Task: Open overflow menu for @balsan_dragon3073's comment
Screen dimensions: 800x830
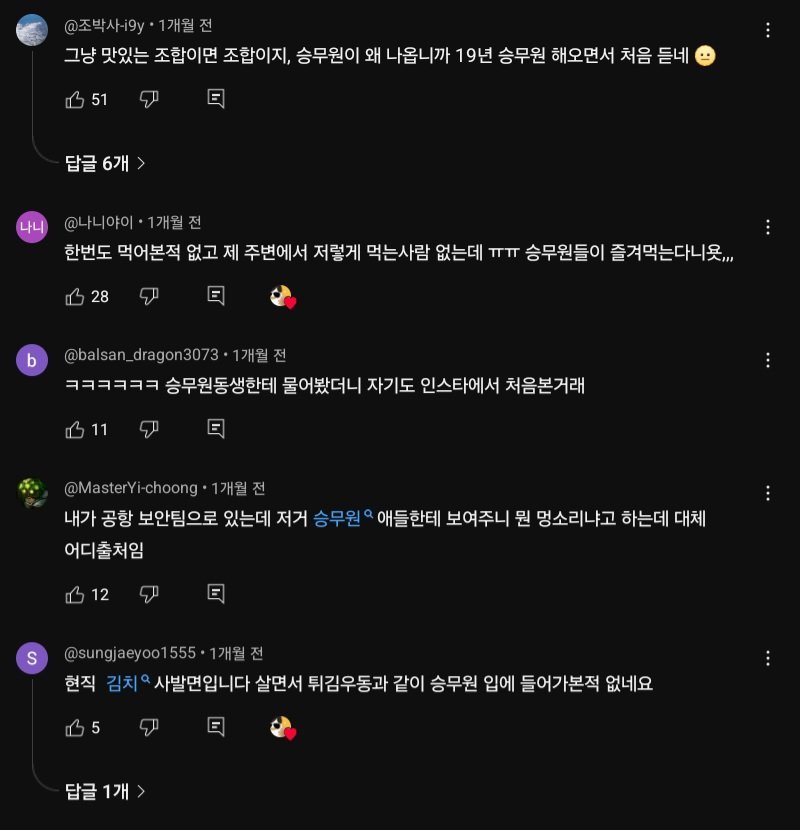Action: click(768, 360)
